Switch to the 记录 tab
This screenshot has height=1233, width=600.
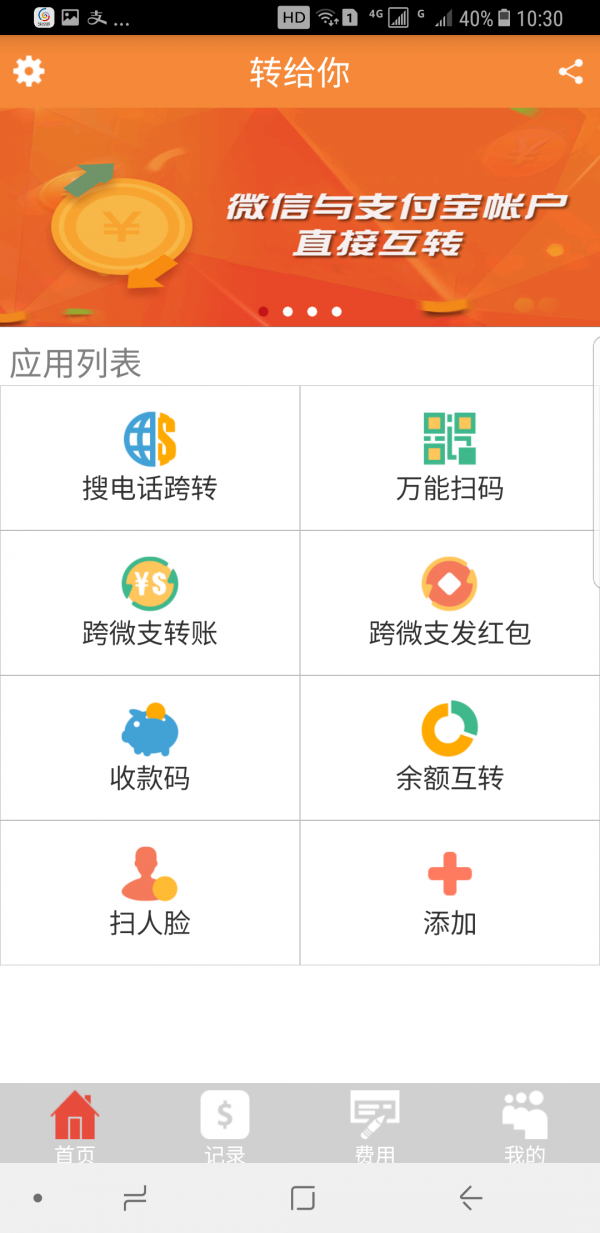pyautogui.click(x=225, y=1124)
